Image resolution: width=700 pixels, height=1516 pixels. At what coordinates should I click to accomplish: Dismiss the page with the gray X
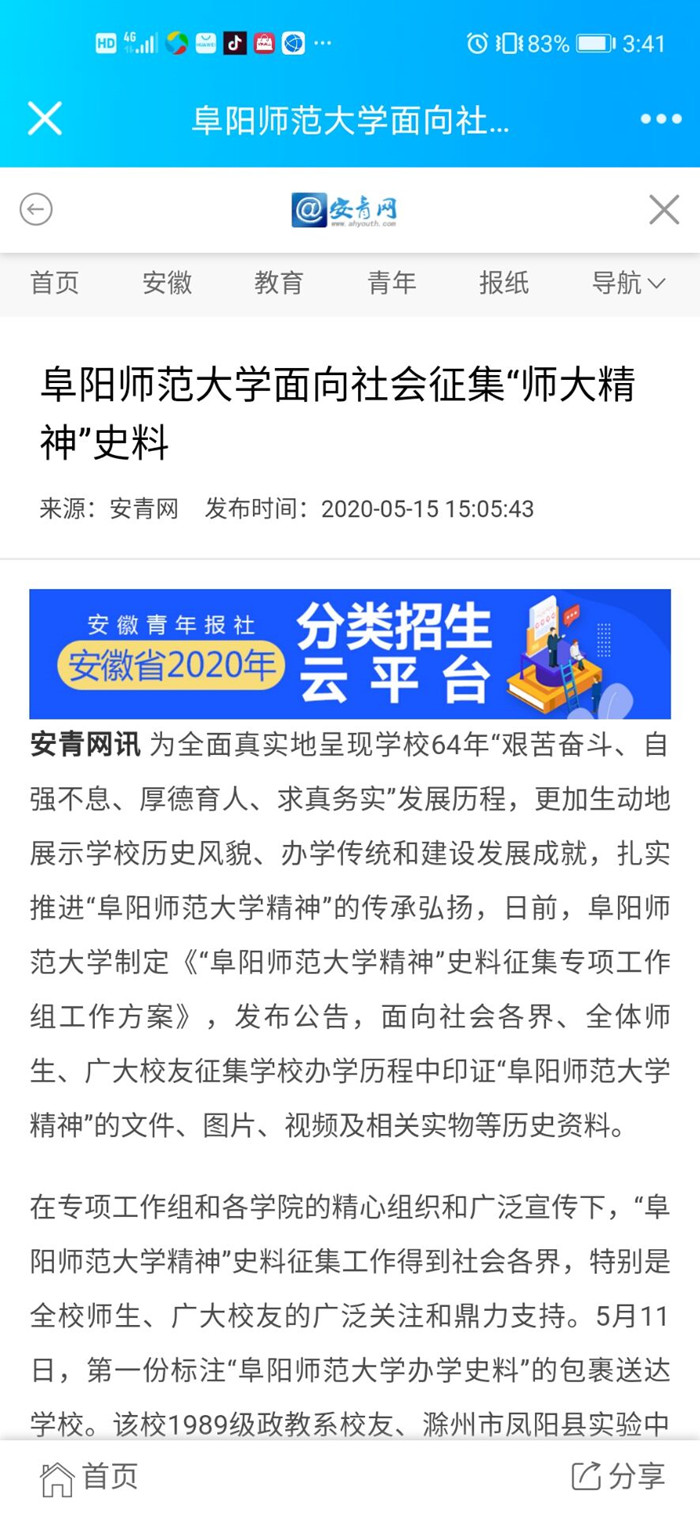pyautogui.click(x=664, y=210)
